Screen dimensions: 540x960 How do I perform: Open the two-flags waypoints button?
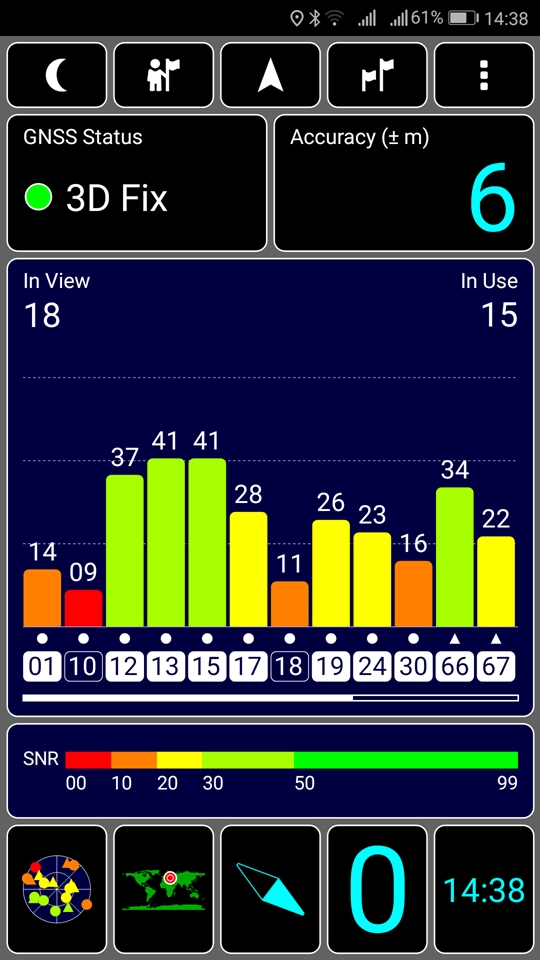coord(377,75)
